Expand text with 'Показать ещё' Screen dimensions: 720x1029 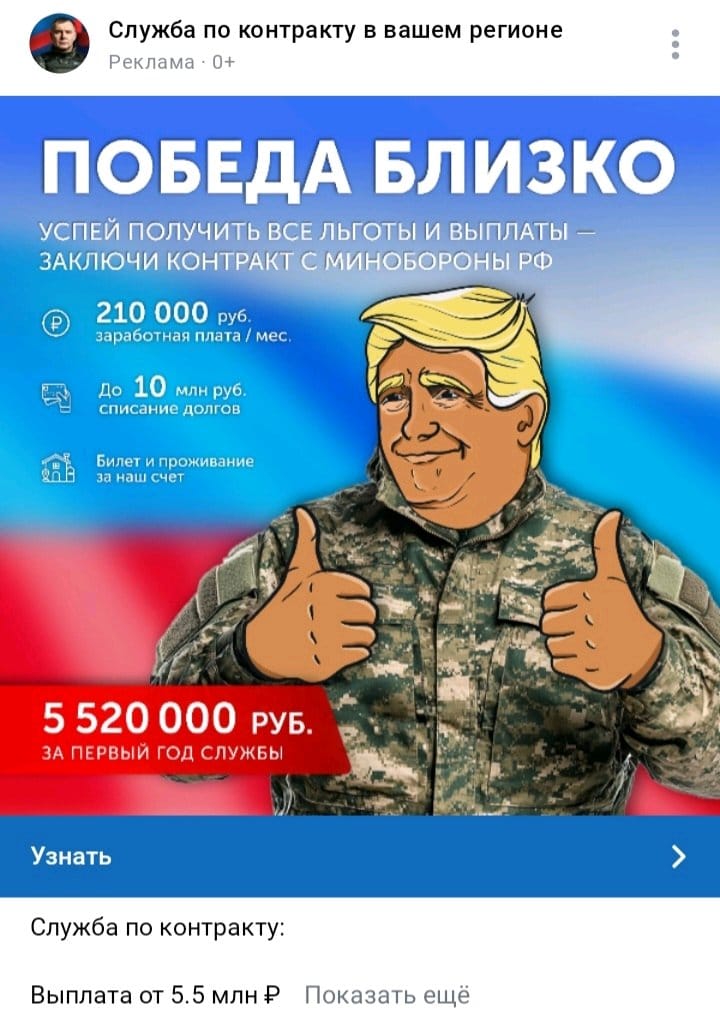point(386,995)
